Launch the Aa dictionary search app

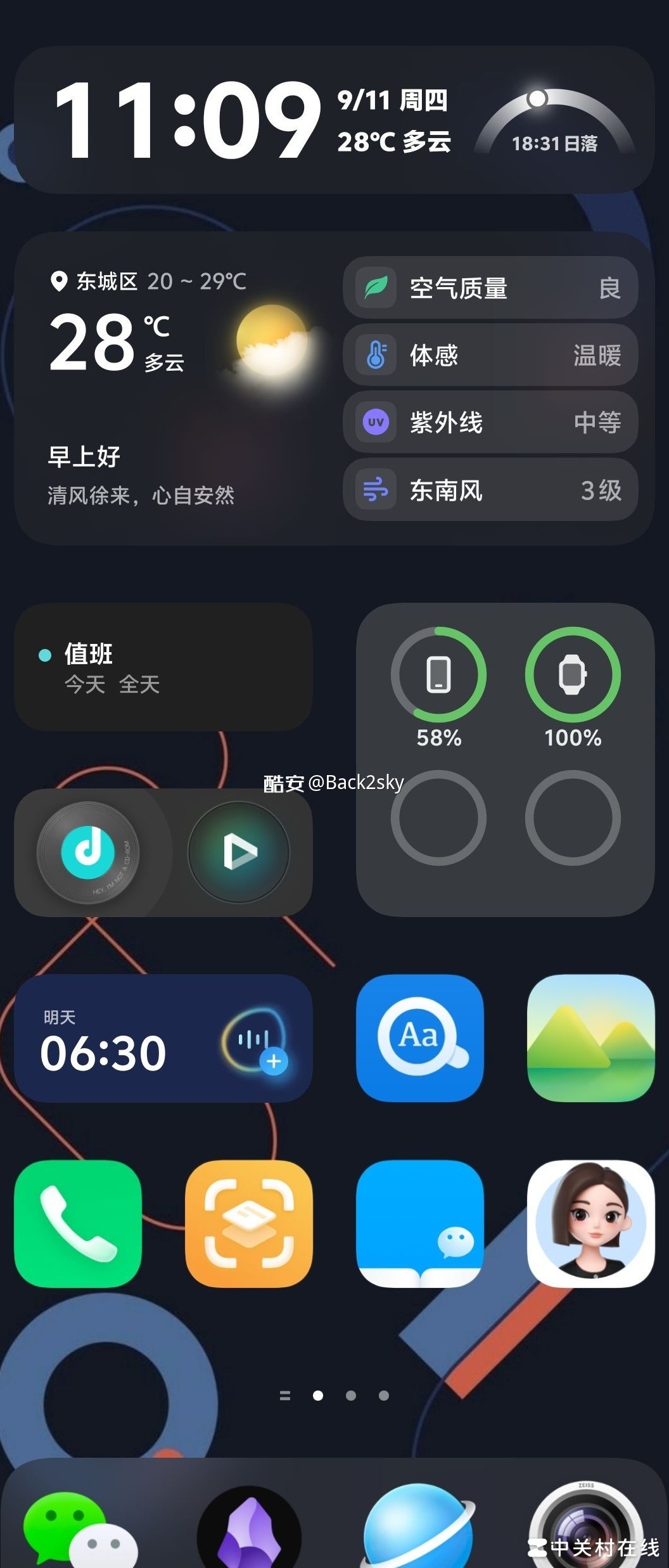click(419, 1038)
